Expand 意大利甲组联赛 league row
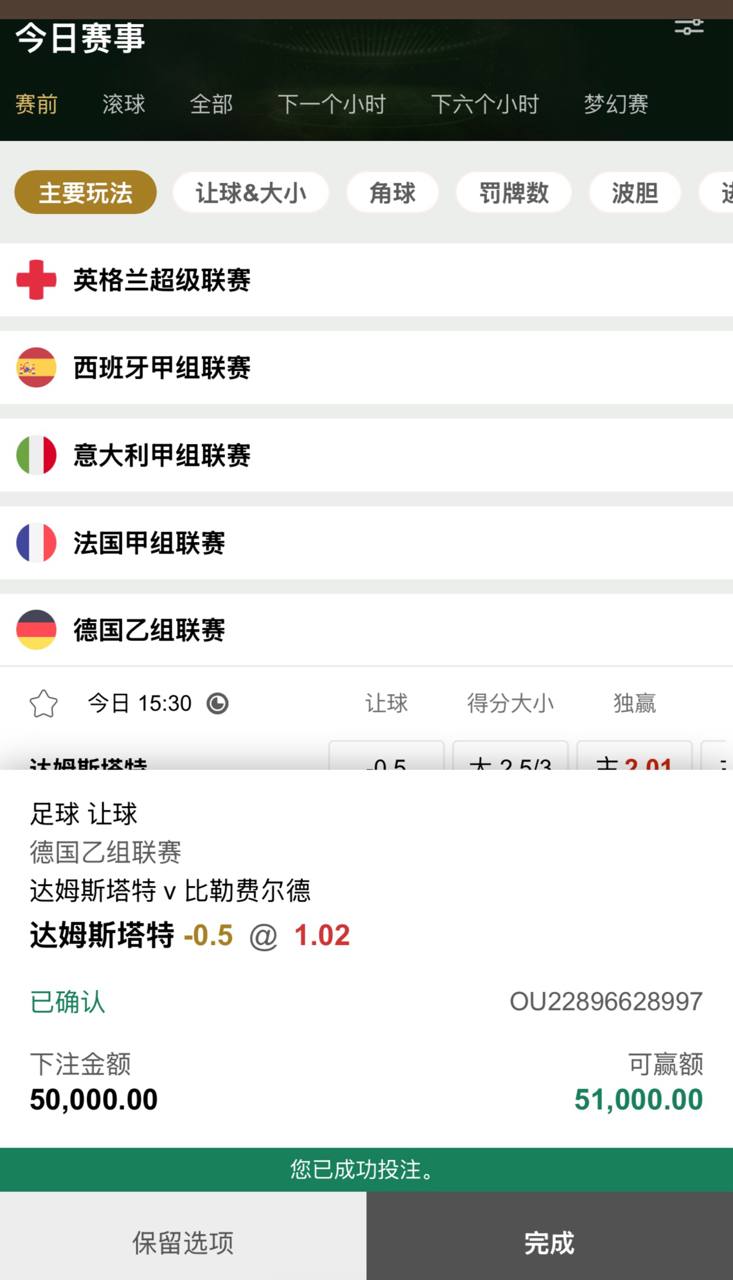The image size is (733, 1280). [366, 456]
